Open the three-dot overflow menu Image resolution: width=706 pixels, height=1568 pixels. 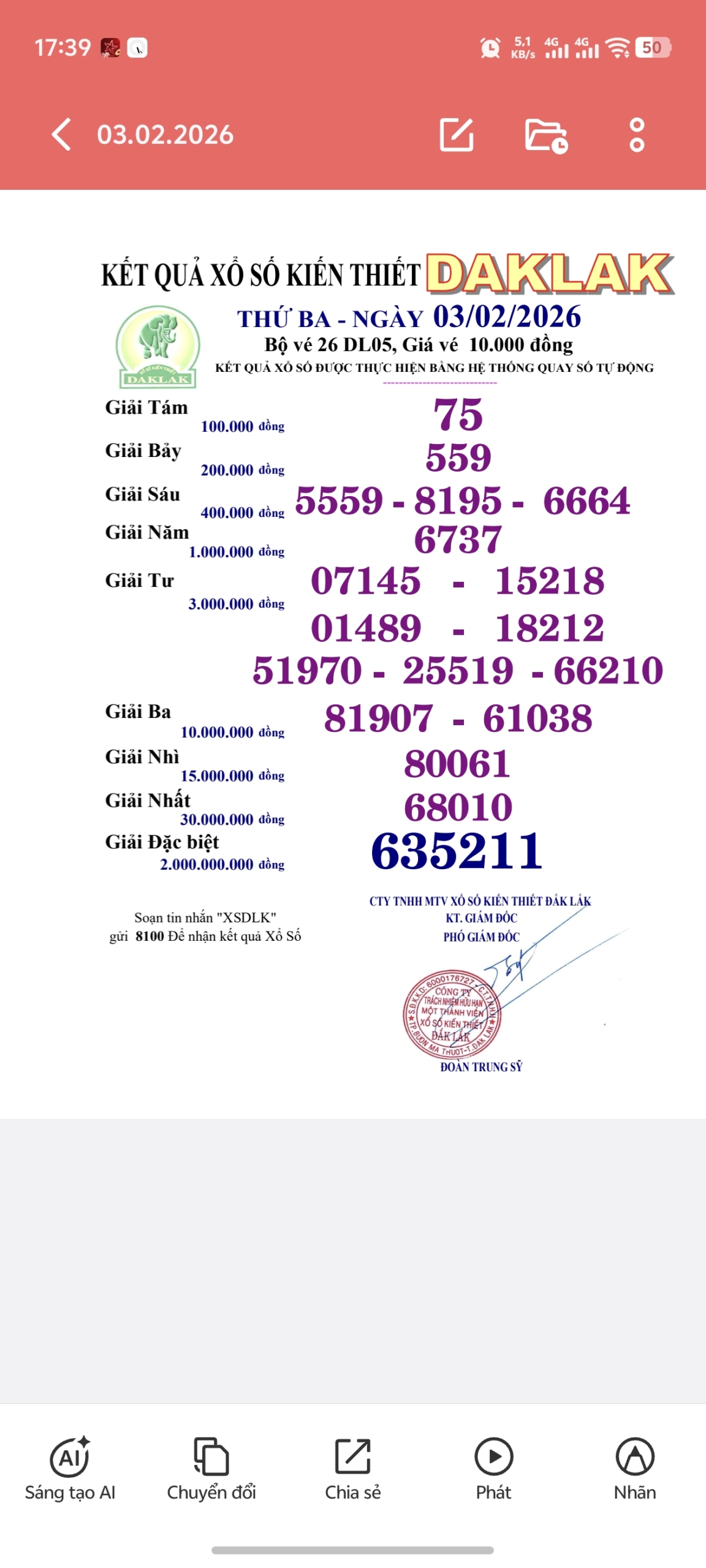point(637,135)
